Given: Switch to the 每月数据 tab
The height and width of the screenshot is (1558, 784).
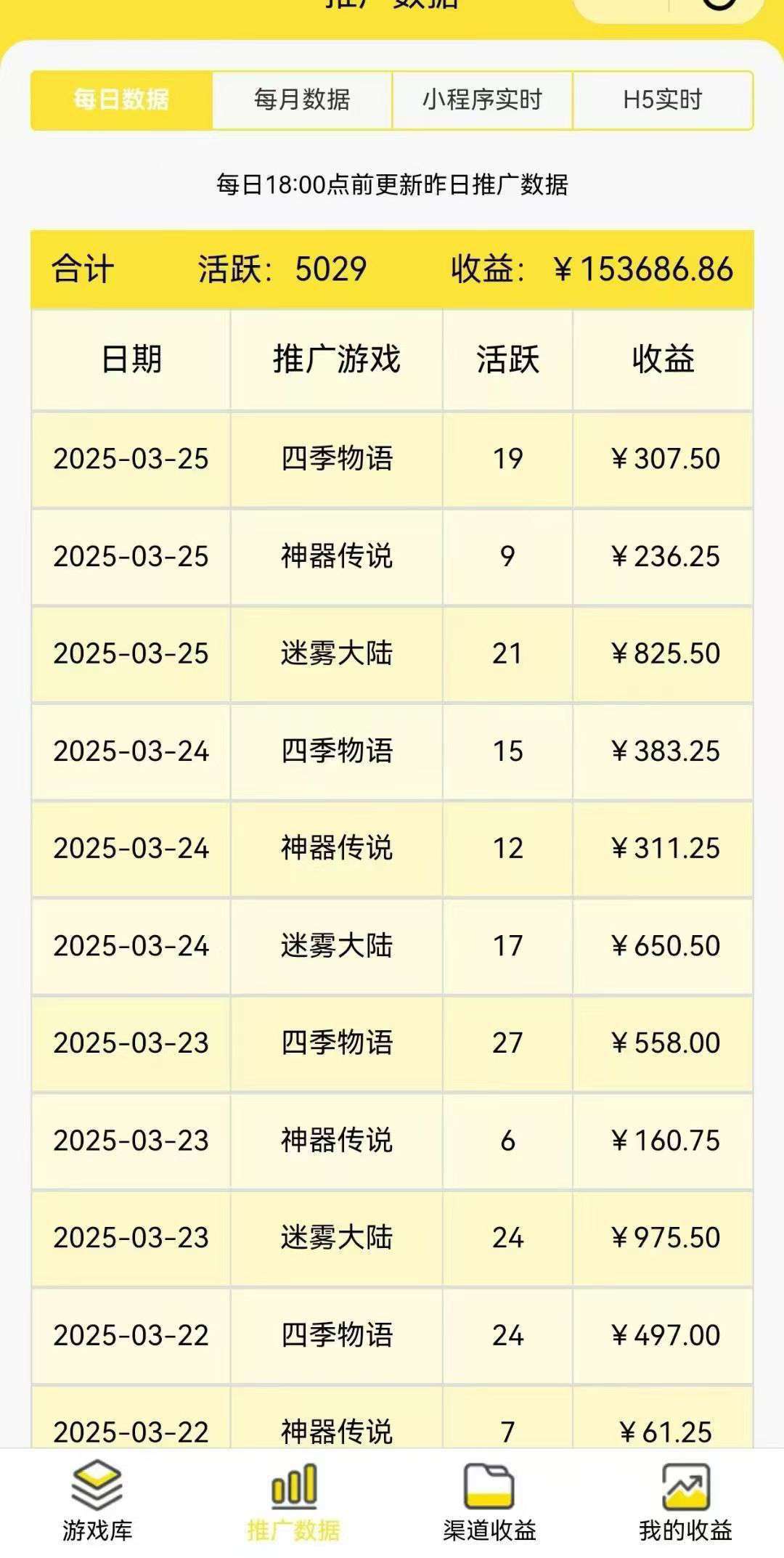Looking at the screenshot, I should point(302,99).
